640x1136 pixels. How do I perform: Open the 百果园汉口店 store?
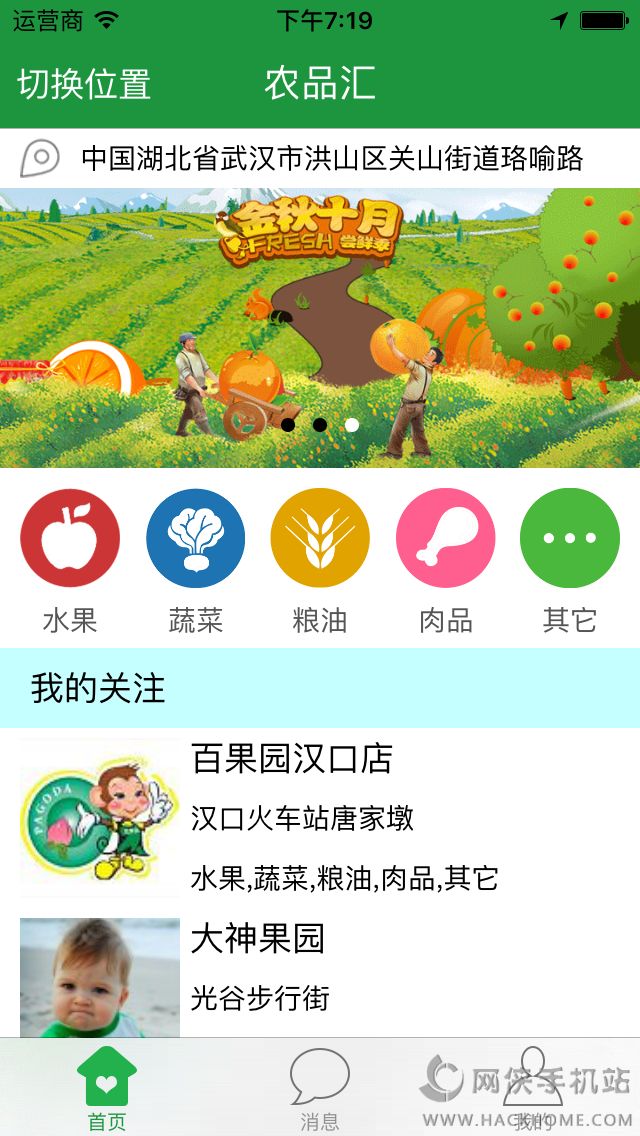[x=320, y=818]
